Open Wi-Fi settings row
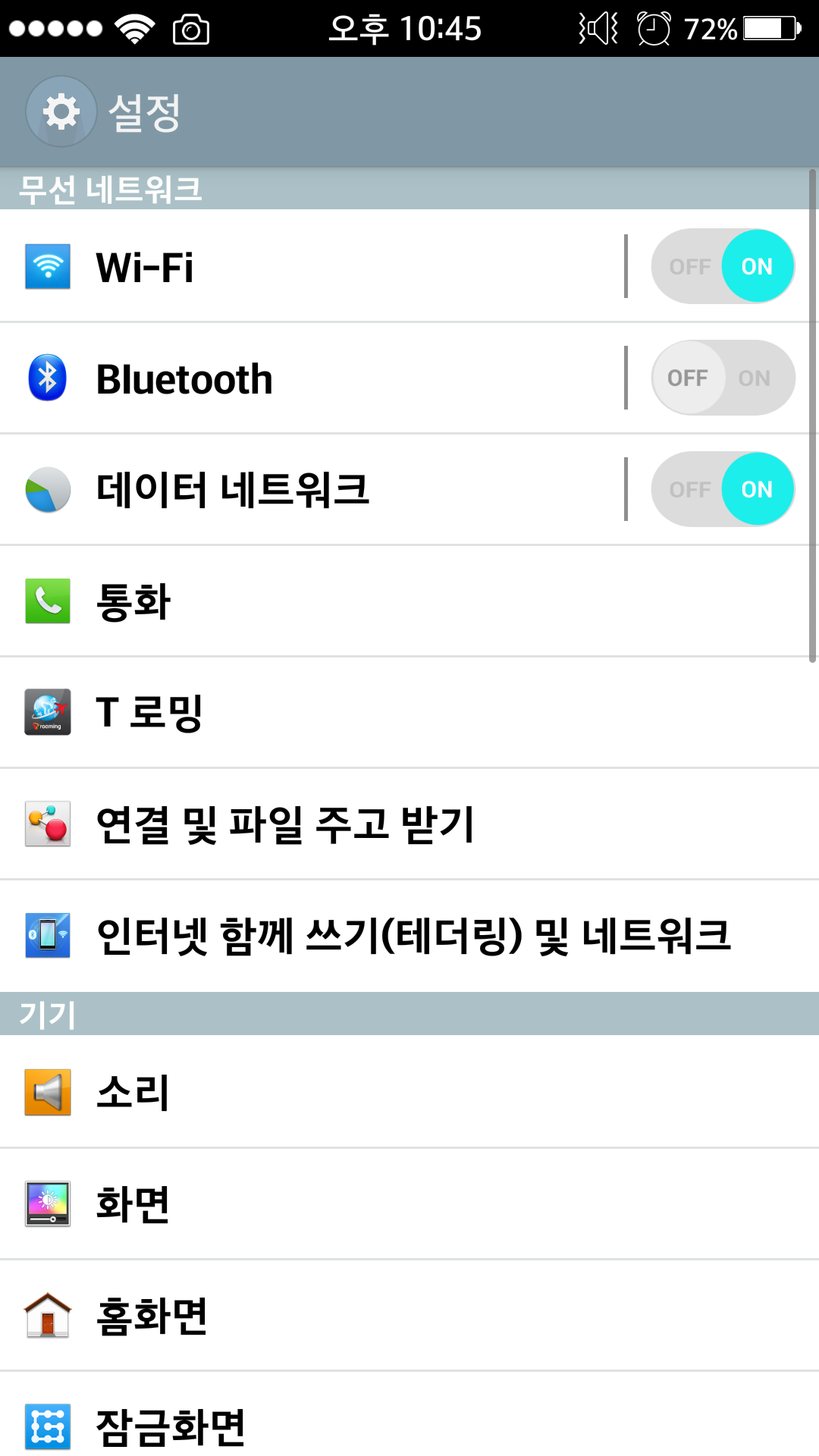 coord(303,267)
